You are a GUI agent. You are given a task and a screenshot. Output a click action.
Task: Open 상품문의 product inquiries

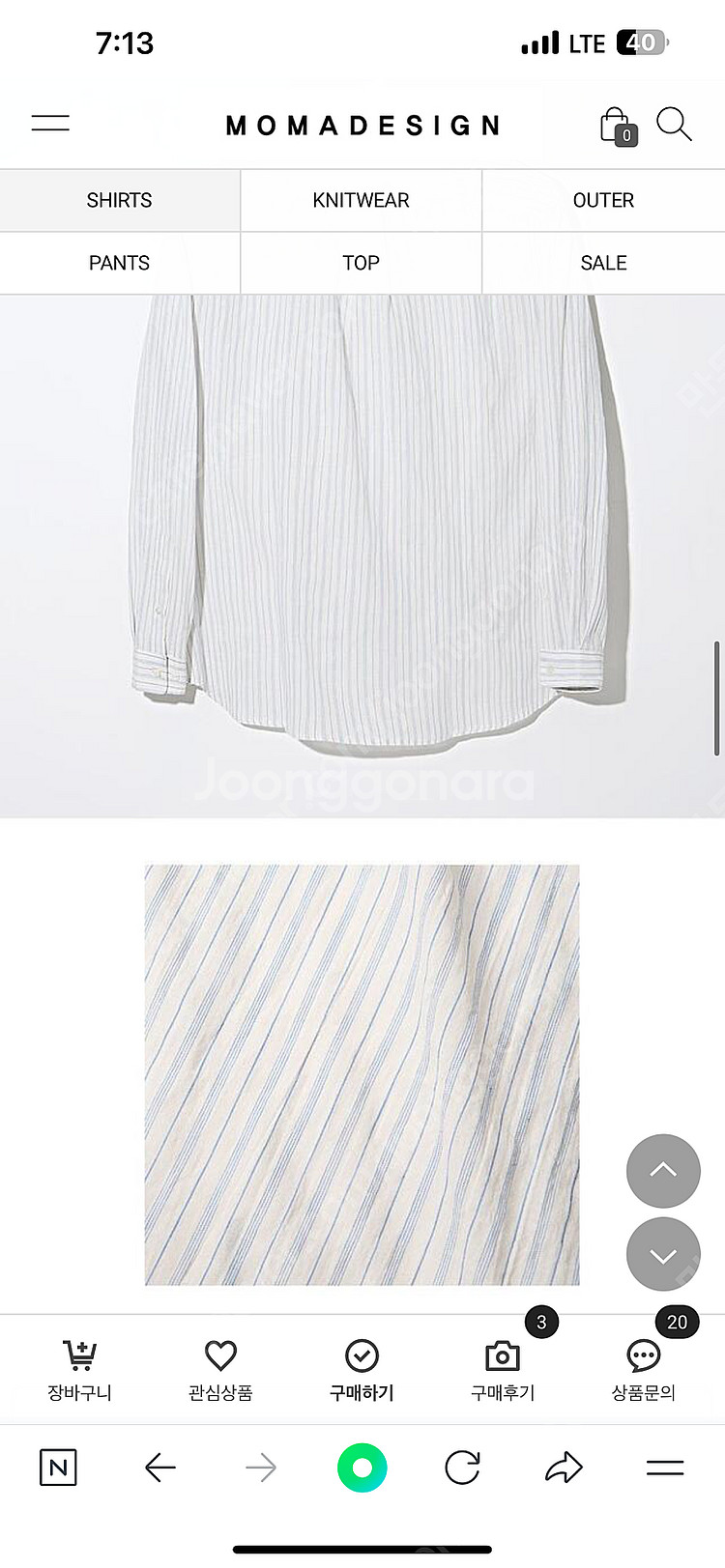pos(643,1369)
